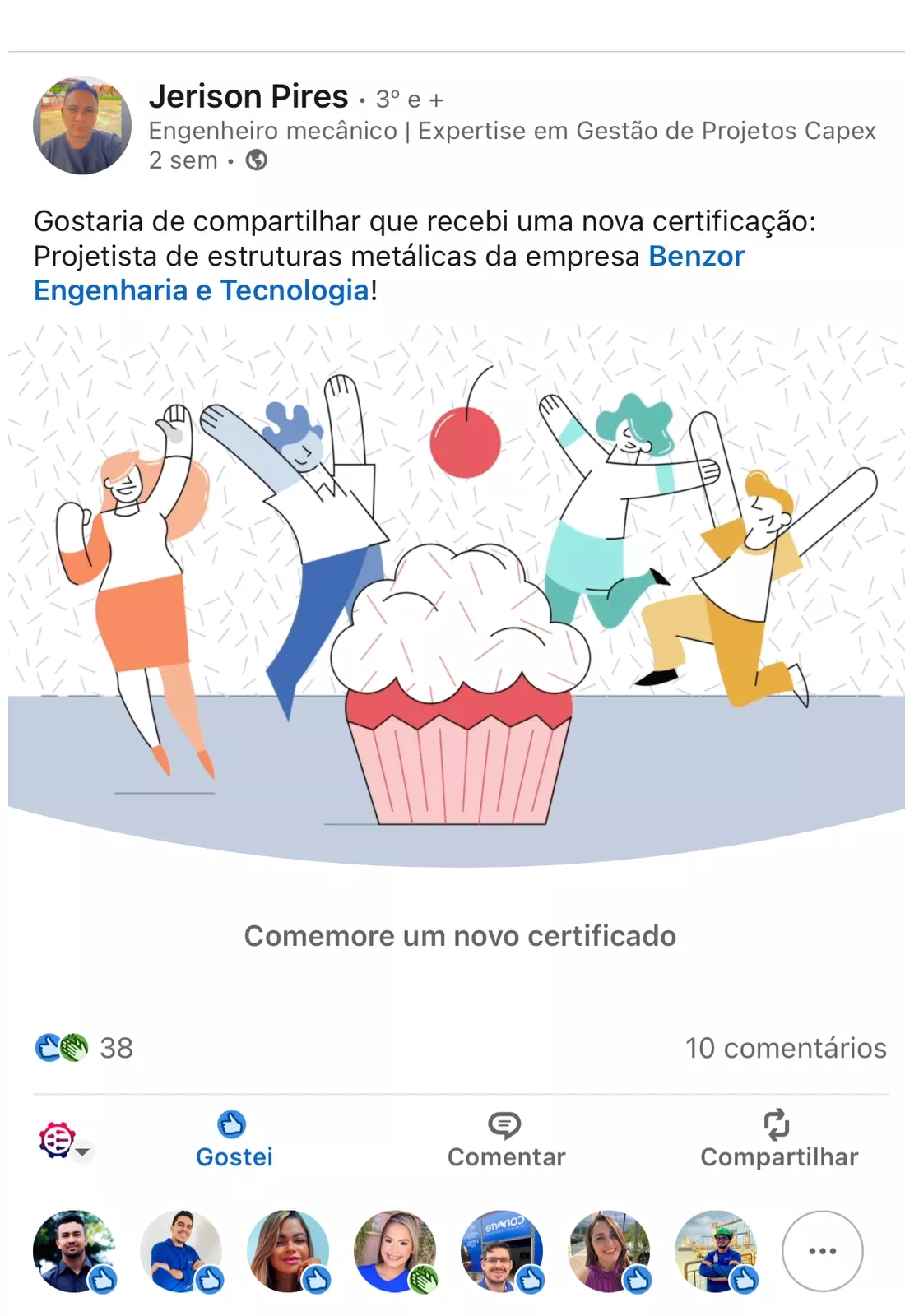This screenshot has height=1316, width=905.
Task: Share the post via Compartilhar
Action: (x=778, y=1140)
